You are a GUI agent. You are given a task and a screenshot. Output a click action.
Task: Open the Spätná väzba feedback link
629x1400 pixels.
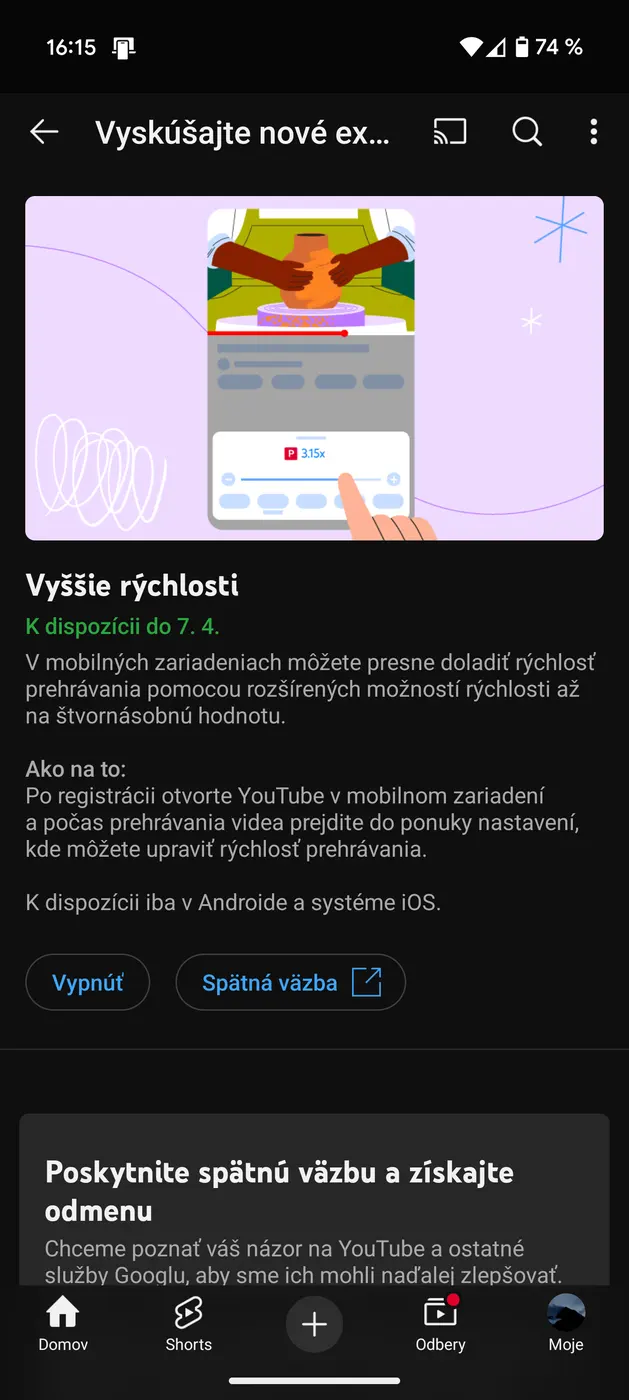[290, 982]
